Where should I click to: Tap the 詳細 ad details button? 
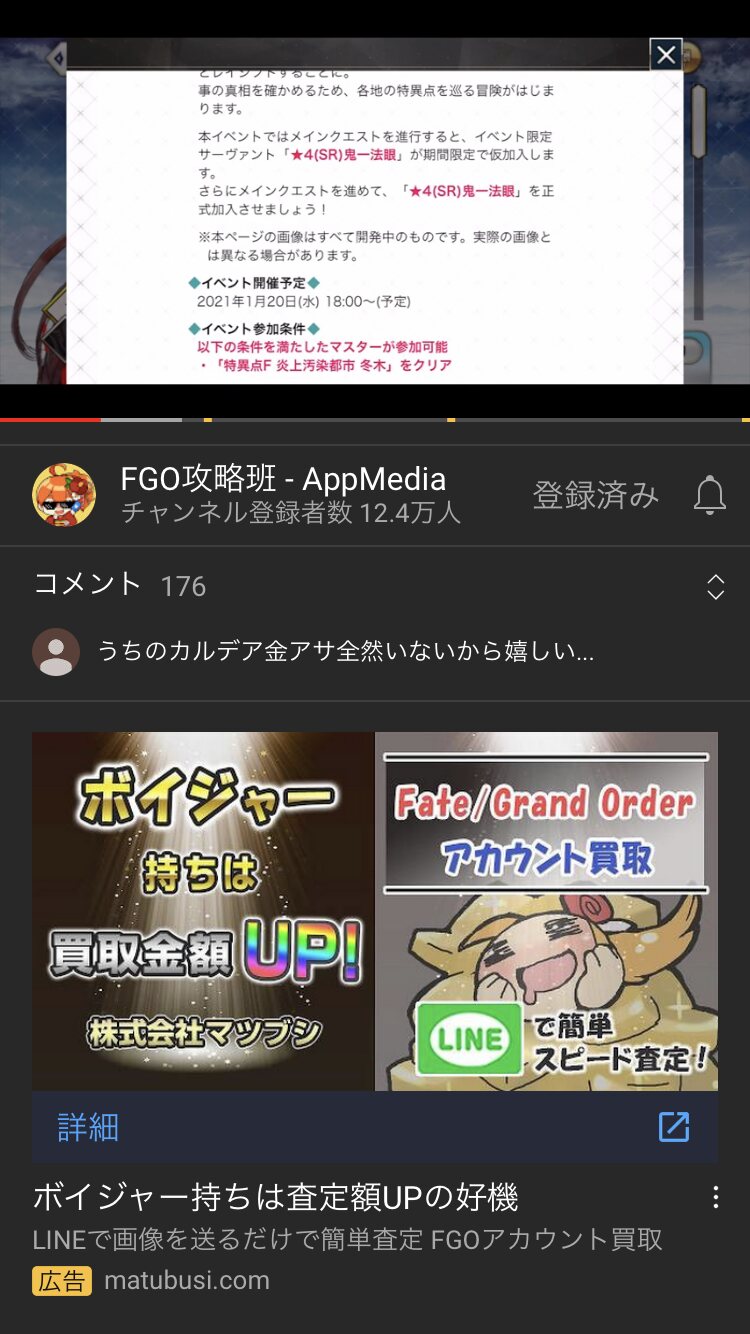pos(88,1127)
